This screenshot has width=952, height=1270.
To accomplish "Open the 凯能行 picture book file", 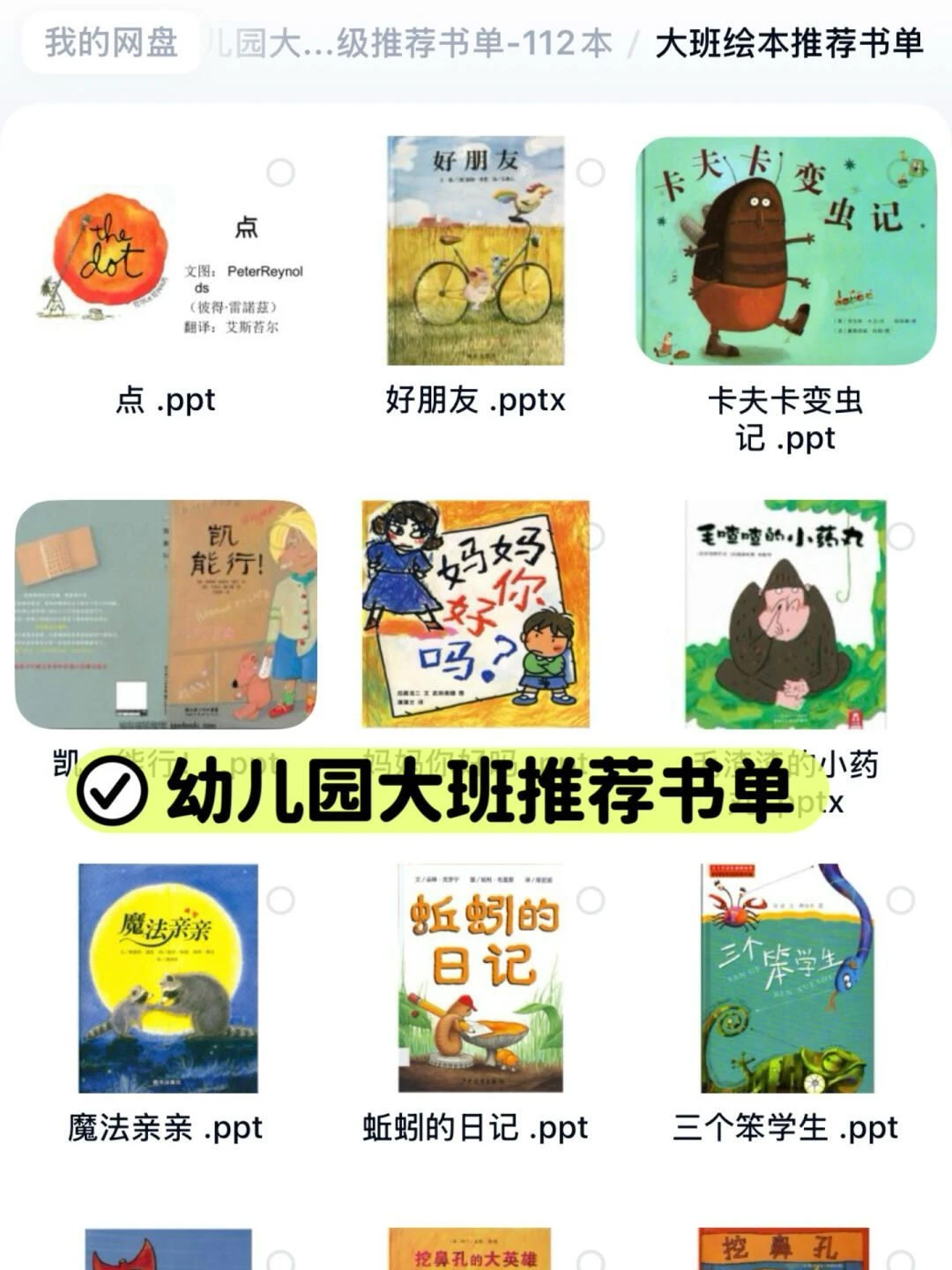I will click(x=166, y=615).
